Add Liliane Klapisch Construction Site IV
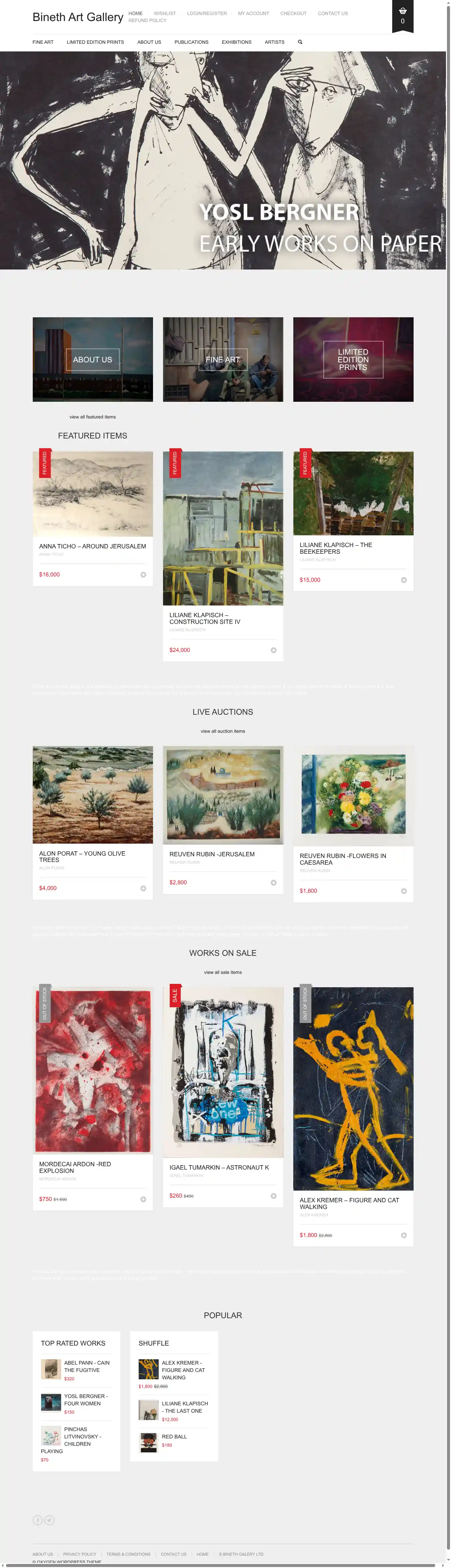451x1568 pixels. click(x=273, y=650)
